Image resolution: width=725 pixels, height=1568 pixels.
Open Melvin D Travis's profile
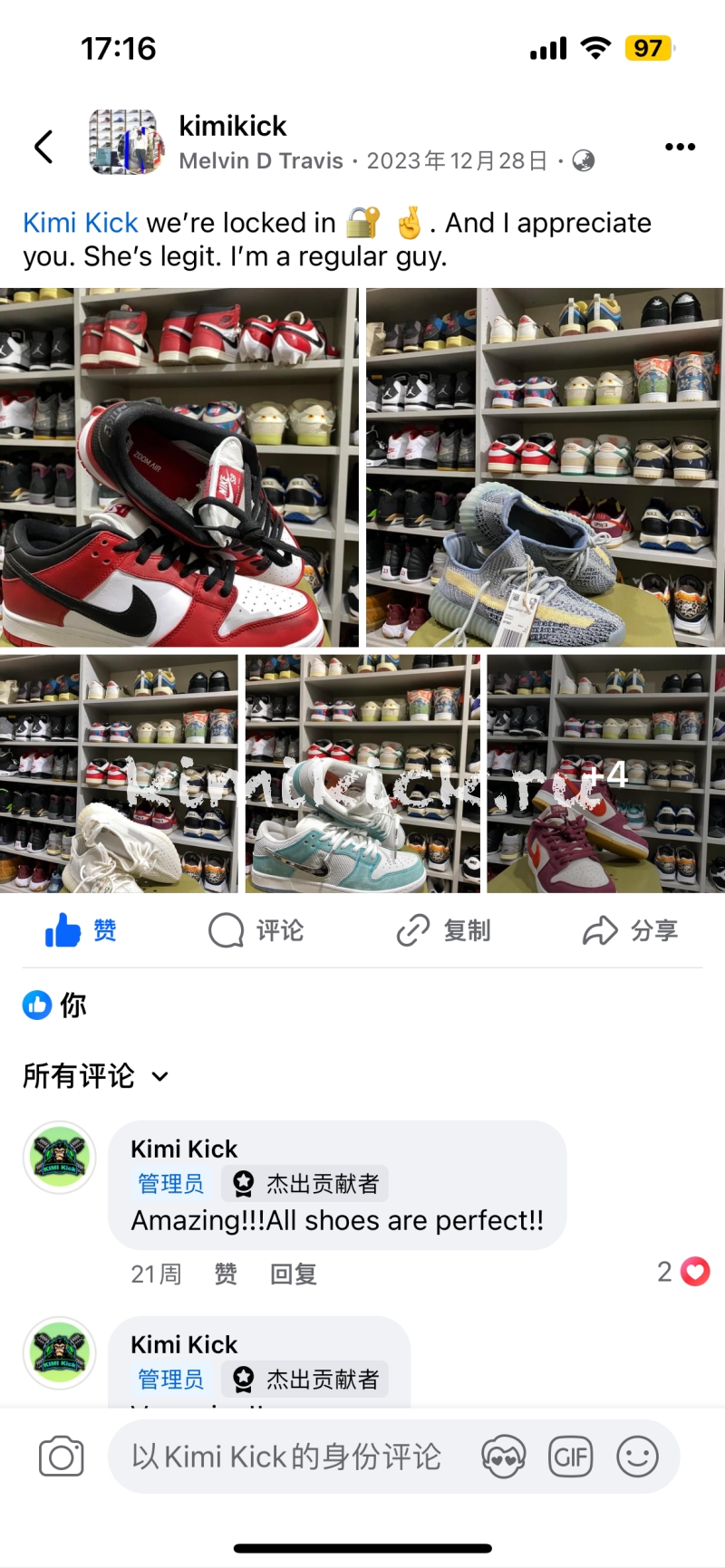click(261, 161)
